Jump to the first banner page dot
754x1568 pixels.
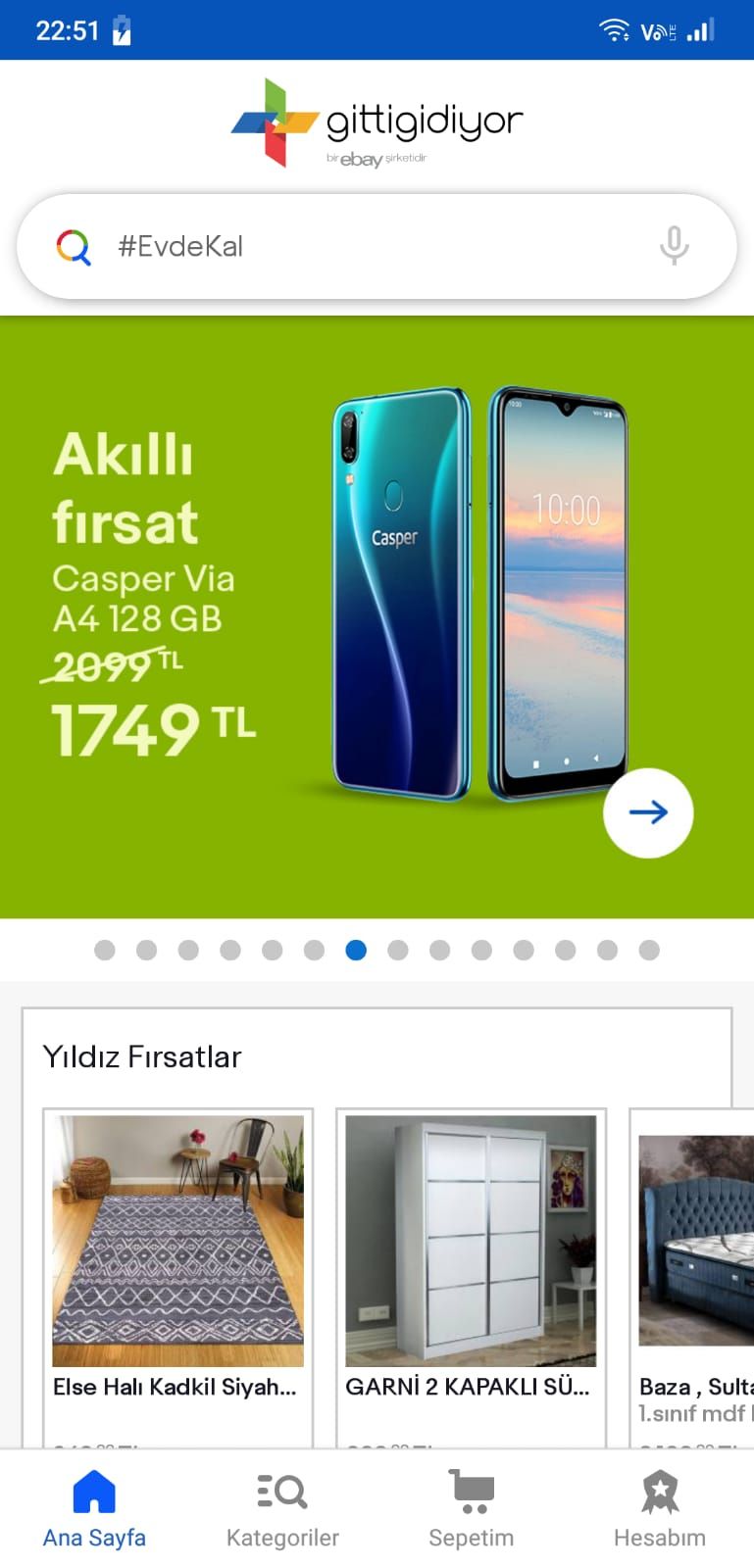[105, 950]
